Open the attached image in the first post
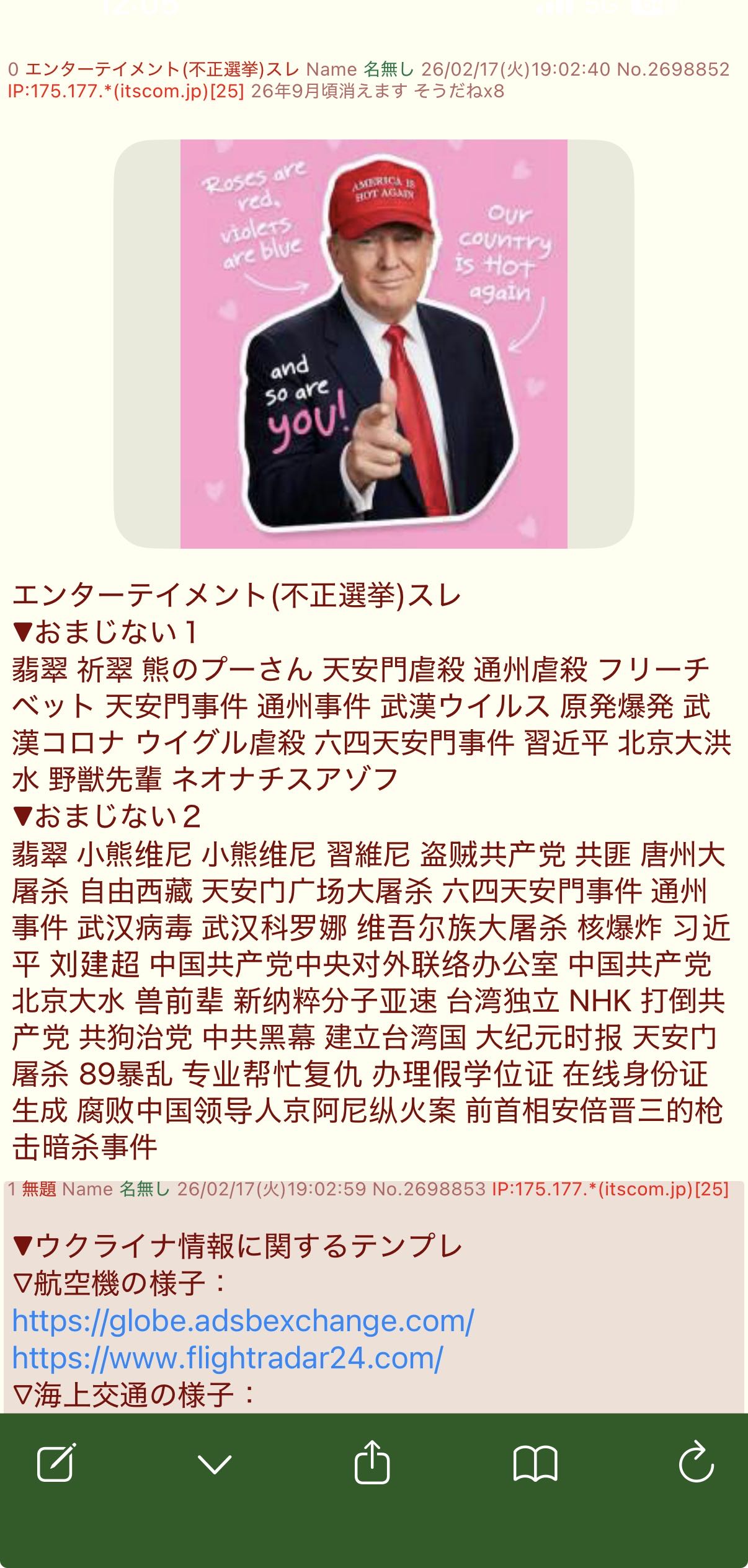The image size is (748, 1568). click(374, 344)
